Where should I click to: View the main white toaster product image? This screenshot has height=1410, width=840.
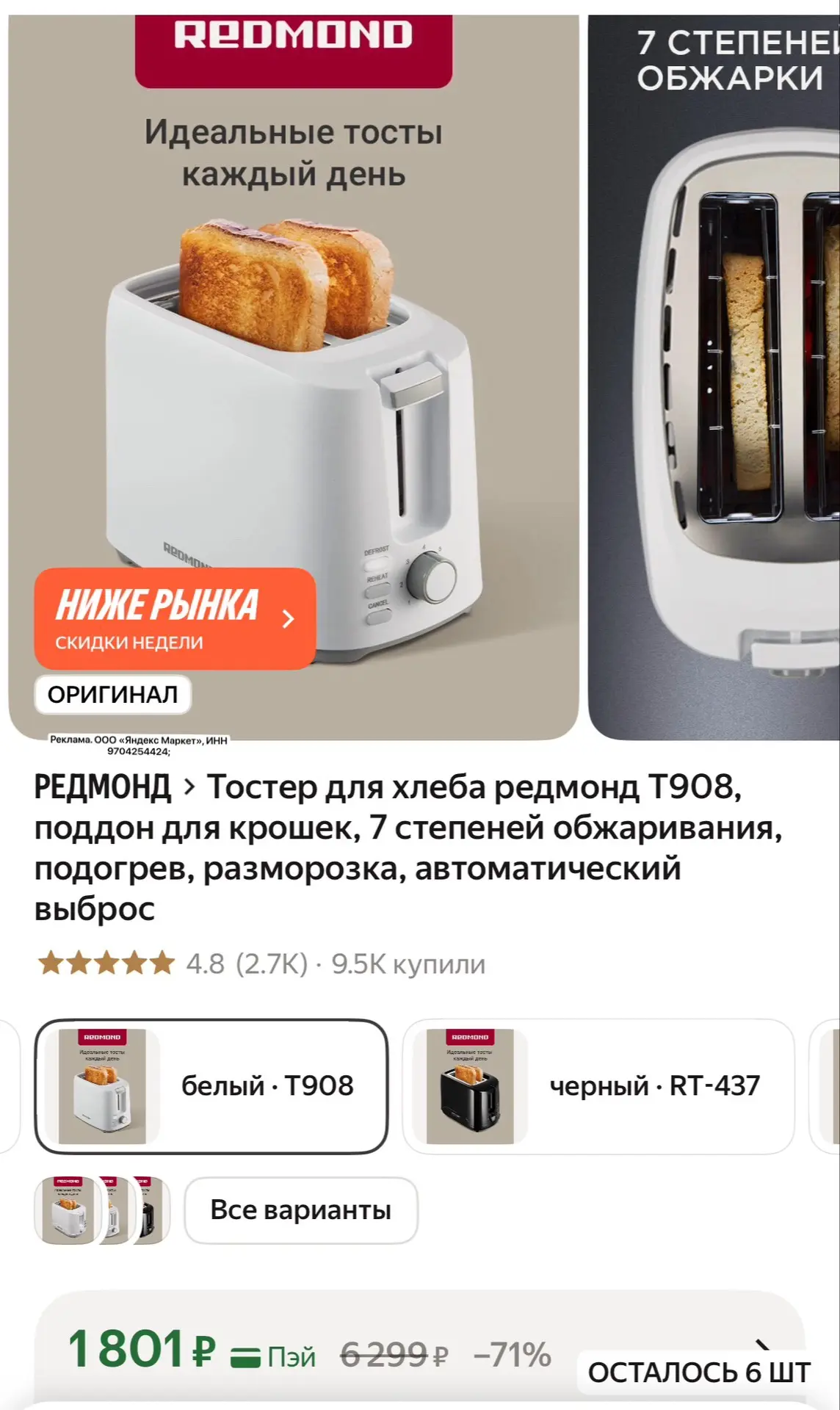[x=294, y=377]
